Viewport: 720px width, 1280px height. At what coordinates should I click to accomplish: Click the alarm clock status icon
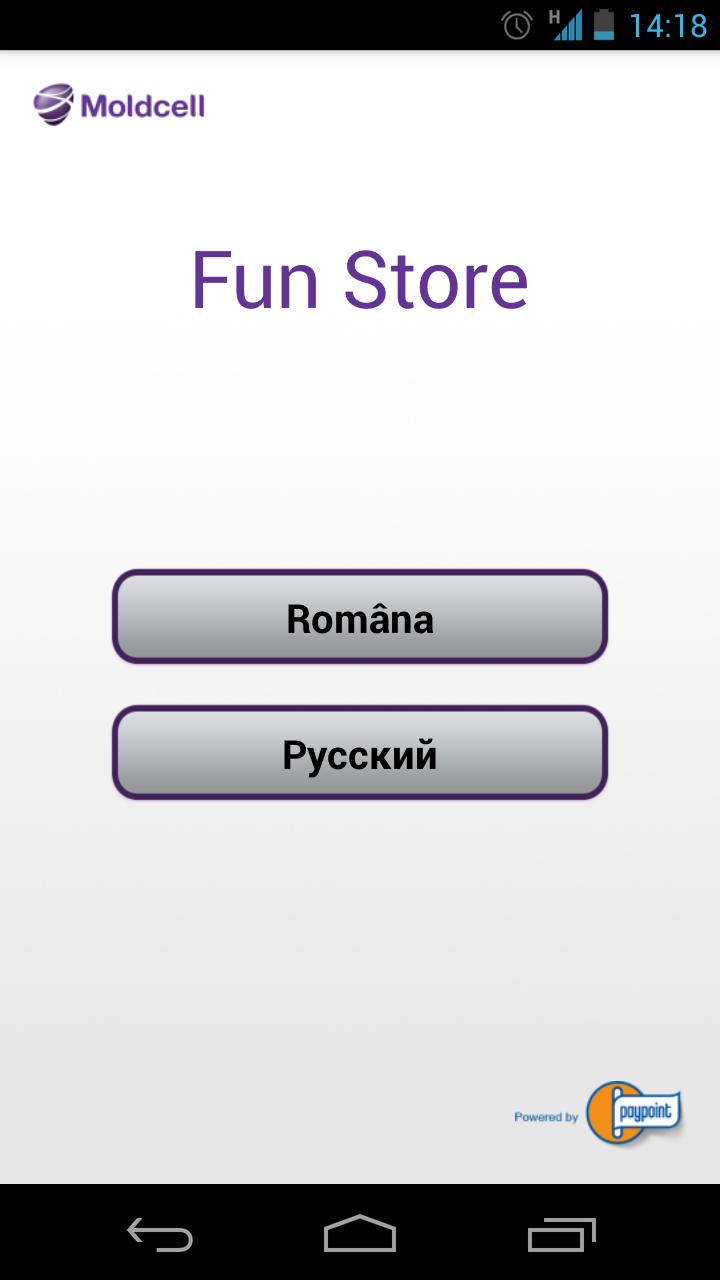pyautogui.click(x=513, y=26)
